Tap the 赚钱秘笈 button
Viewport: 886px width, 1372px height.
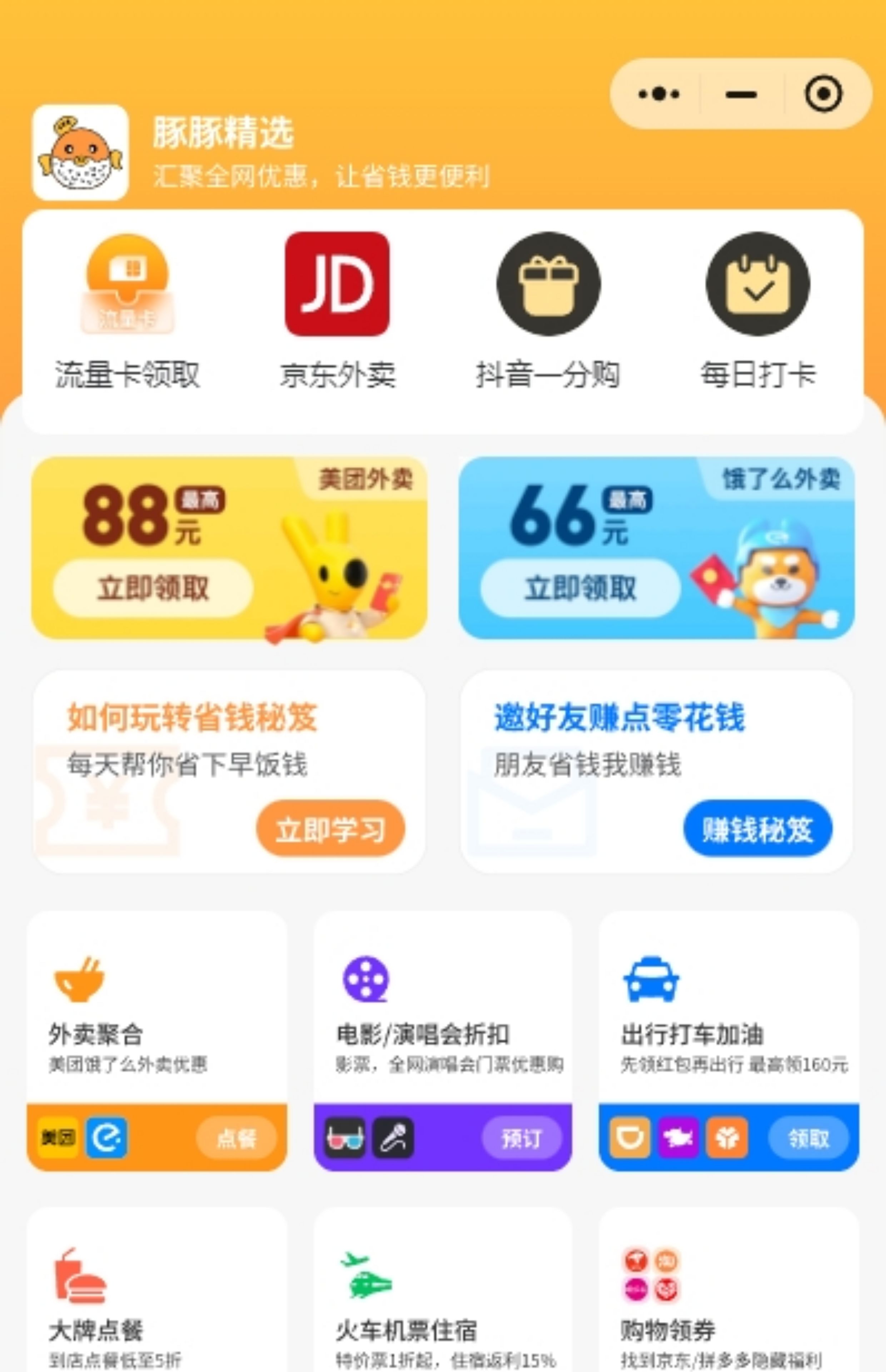tap(757, 829)
